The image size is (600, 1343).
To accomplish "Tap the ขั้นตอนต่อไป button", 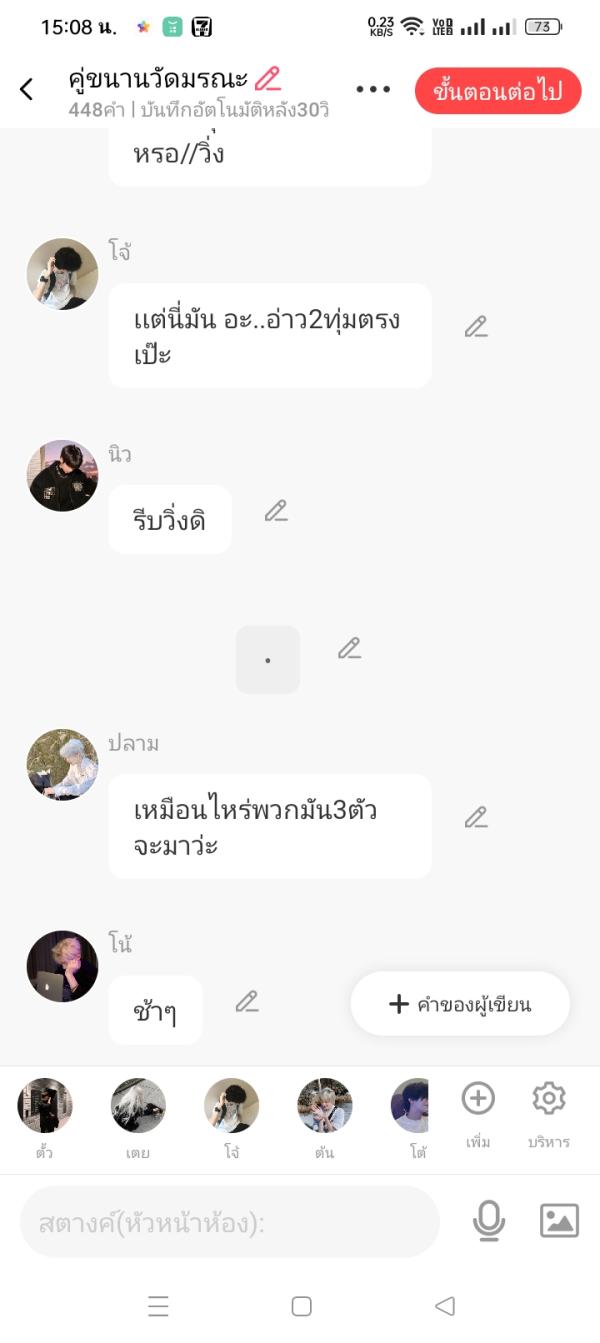I will [x=497, y=92].
